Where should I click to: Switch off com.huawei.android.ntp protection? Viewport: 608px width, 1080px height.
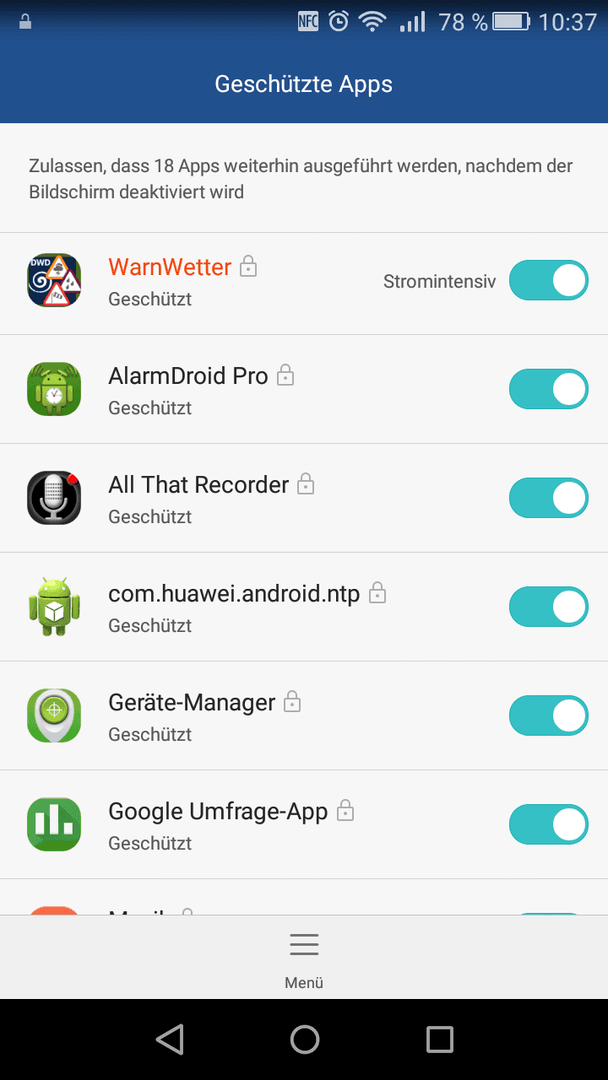click(x=548, y=607)
